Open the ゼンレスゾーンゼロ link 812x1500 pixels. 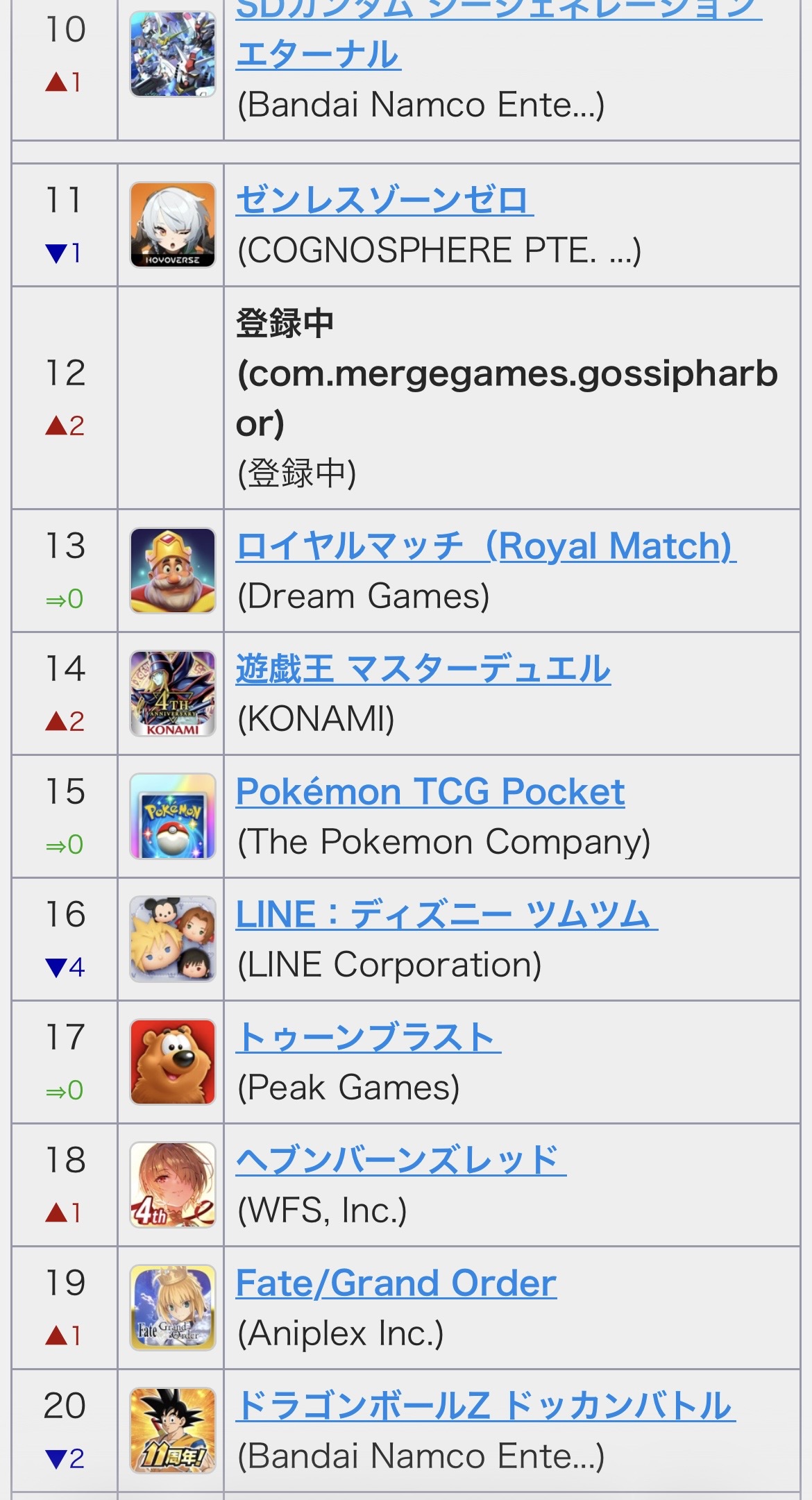[384, 201]
